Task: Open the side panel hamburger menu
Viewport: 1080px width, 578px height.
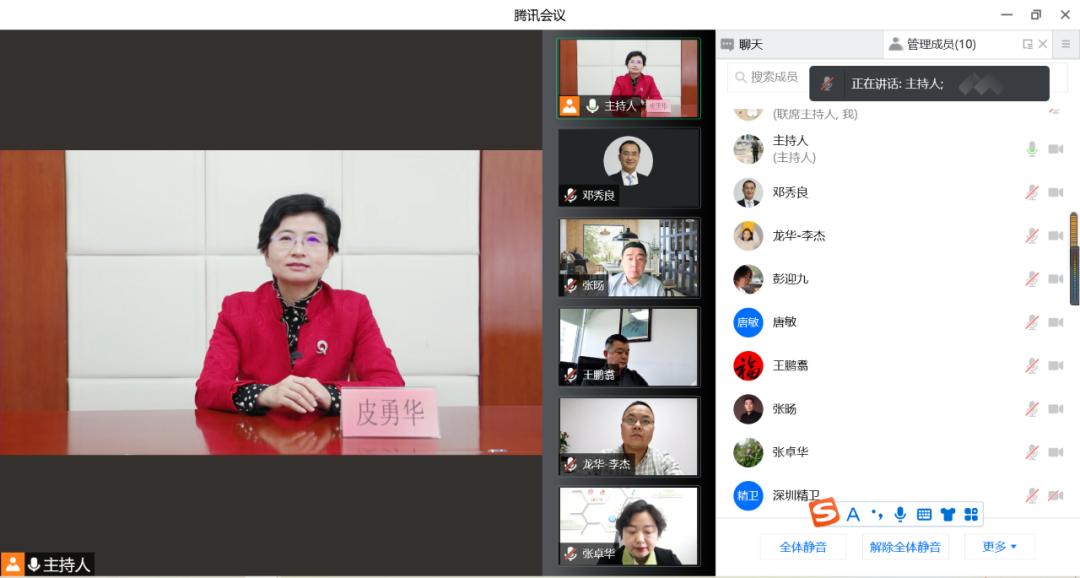Action: [x=1066, y=44]
